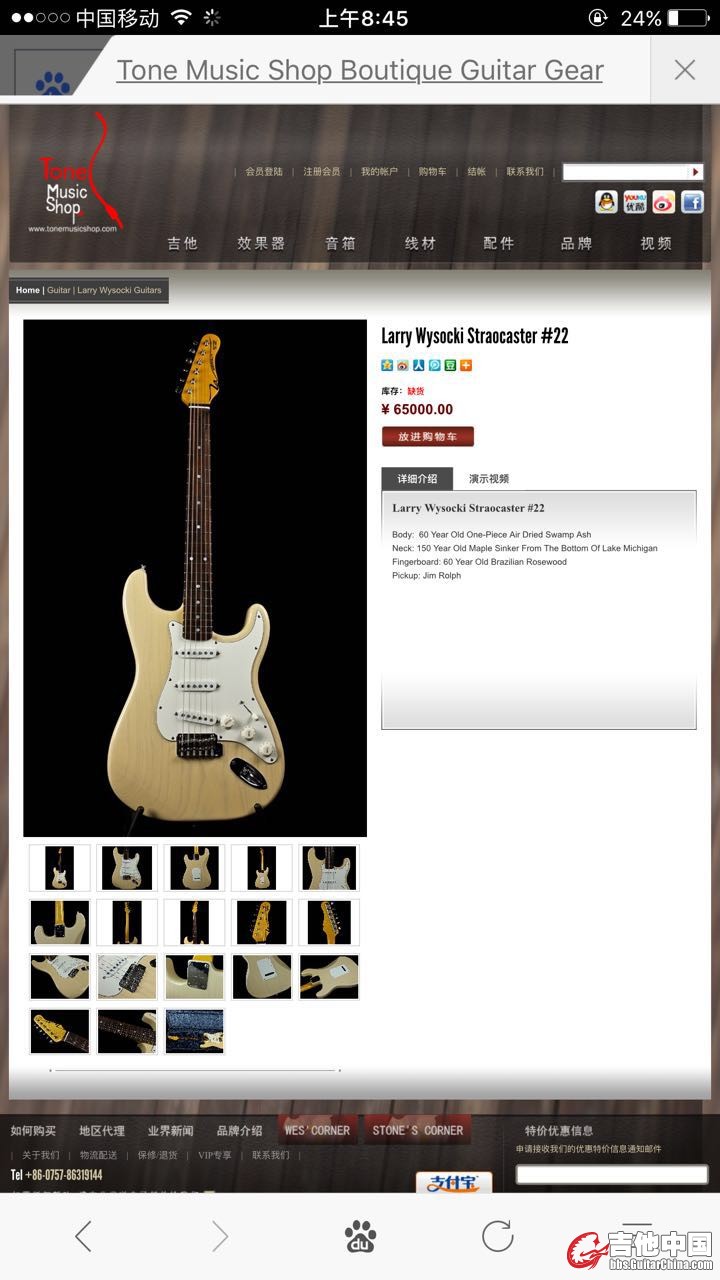Open the Larry Wysocki Guitars breadcrumb
Screen dimensions: 720x1280
(x=119, y=290)
